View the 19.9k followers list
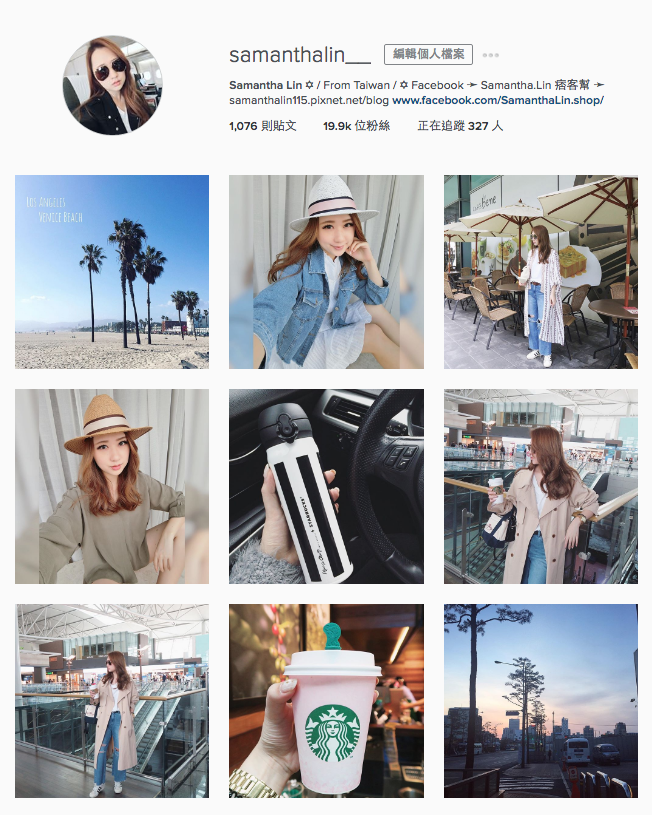The width and height of the screenshot is (652, 815). (356, 126)
